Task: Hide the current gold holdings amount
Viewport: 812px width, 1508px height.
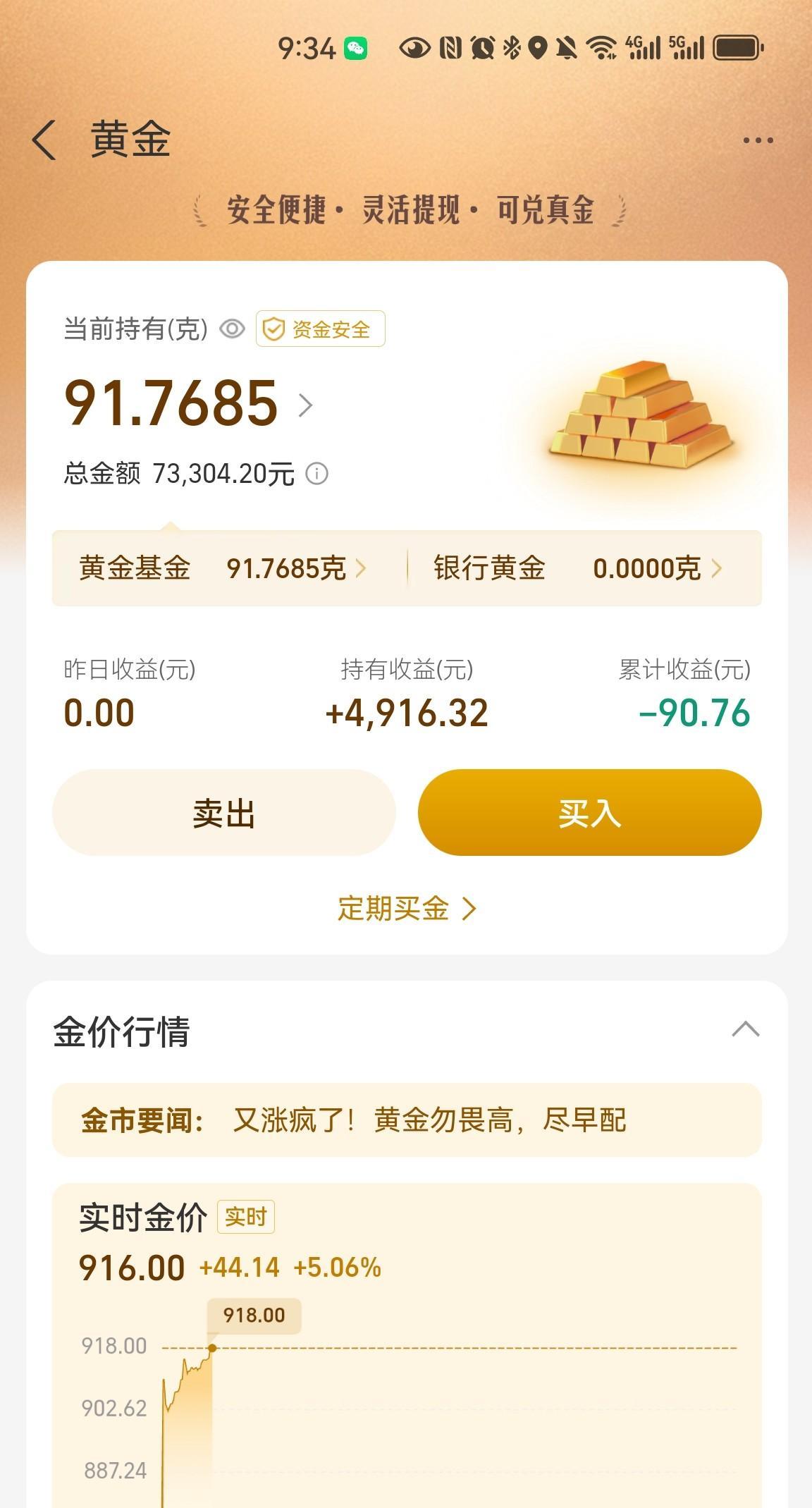Action: click(232, 329)
